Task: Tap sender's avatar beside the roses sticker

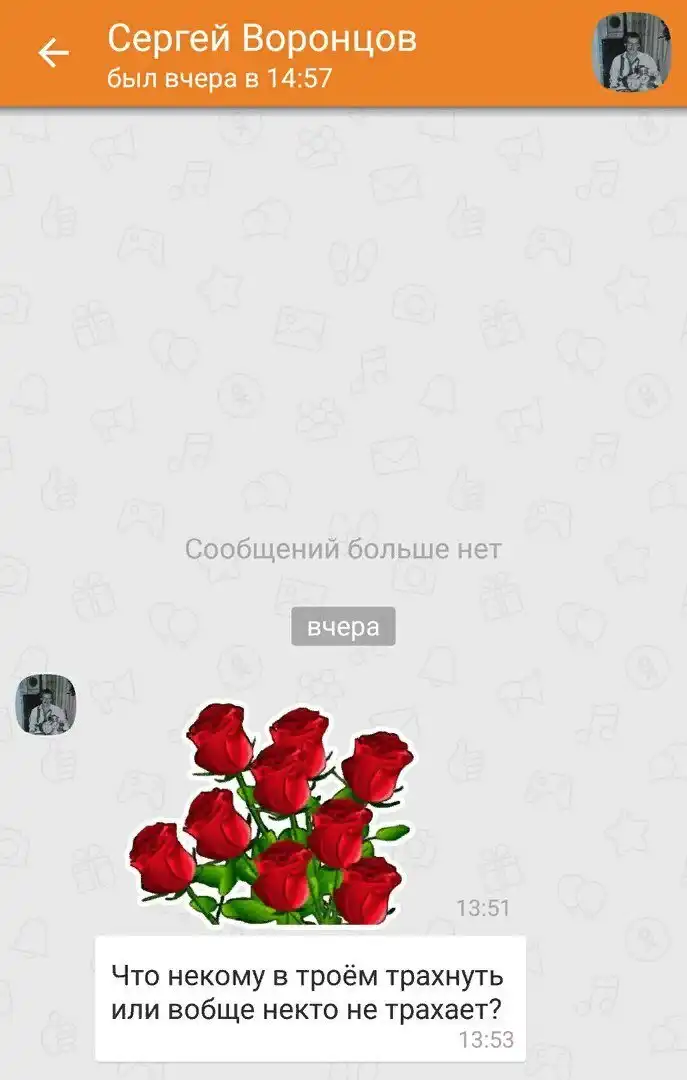Action: click(46, 705)
